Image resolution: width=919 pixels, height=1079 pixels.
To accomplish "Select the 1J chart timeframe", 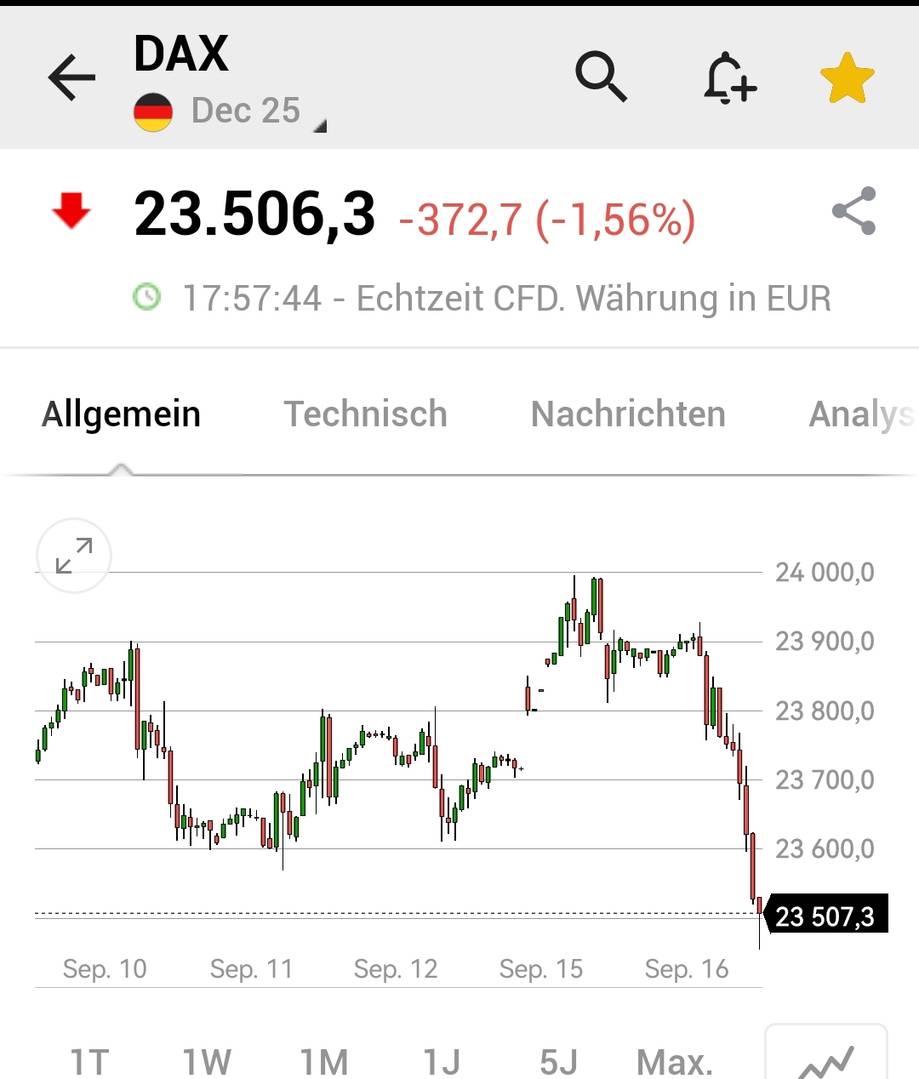I will pyautogui.click(x=441, y=1060).
